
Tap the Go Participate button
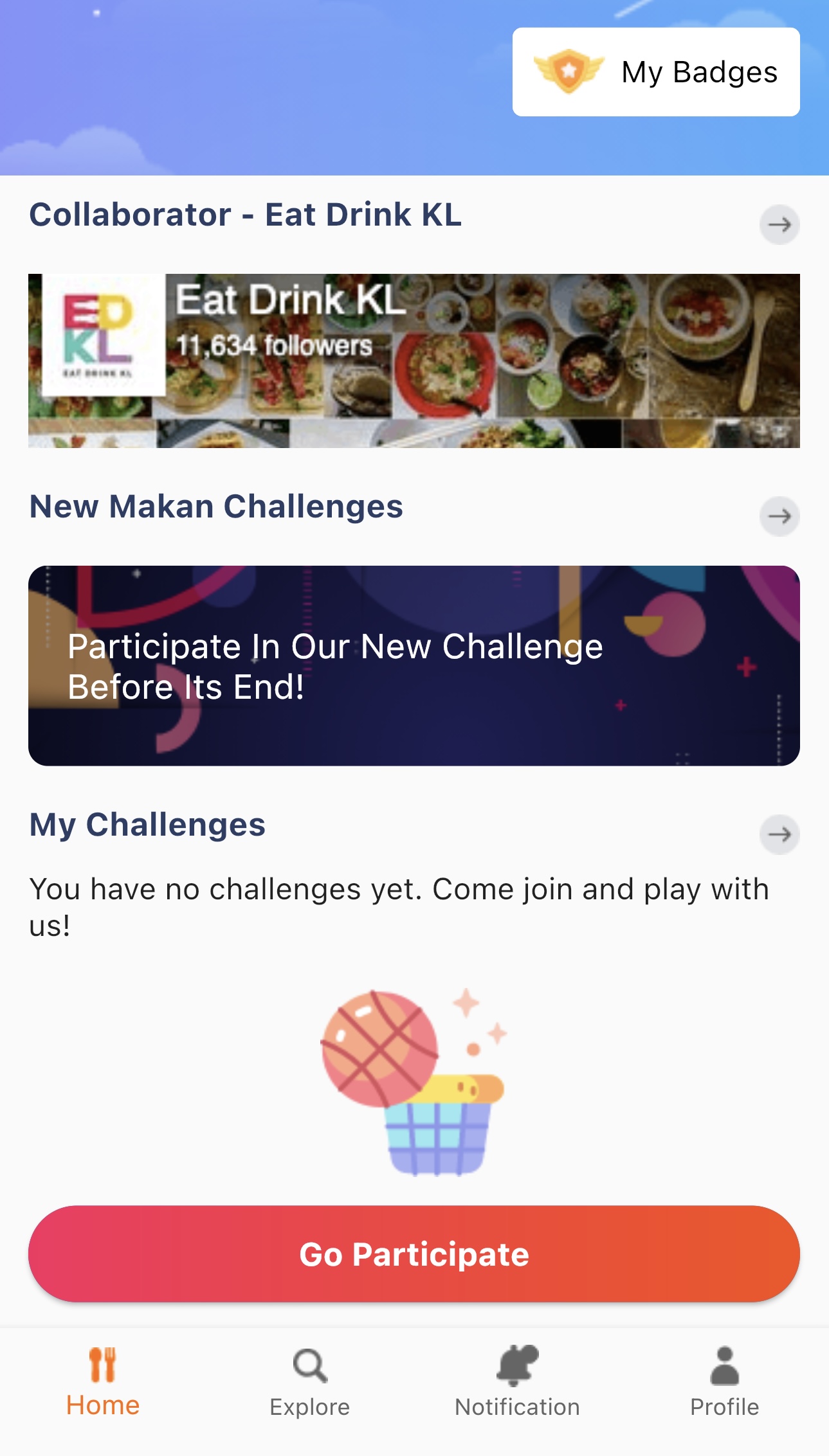pyautogui.click(x=414, y=1254)
